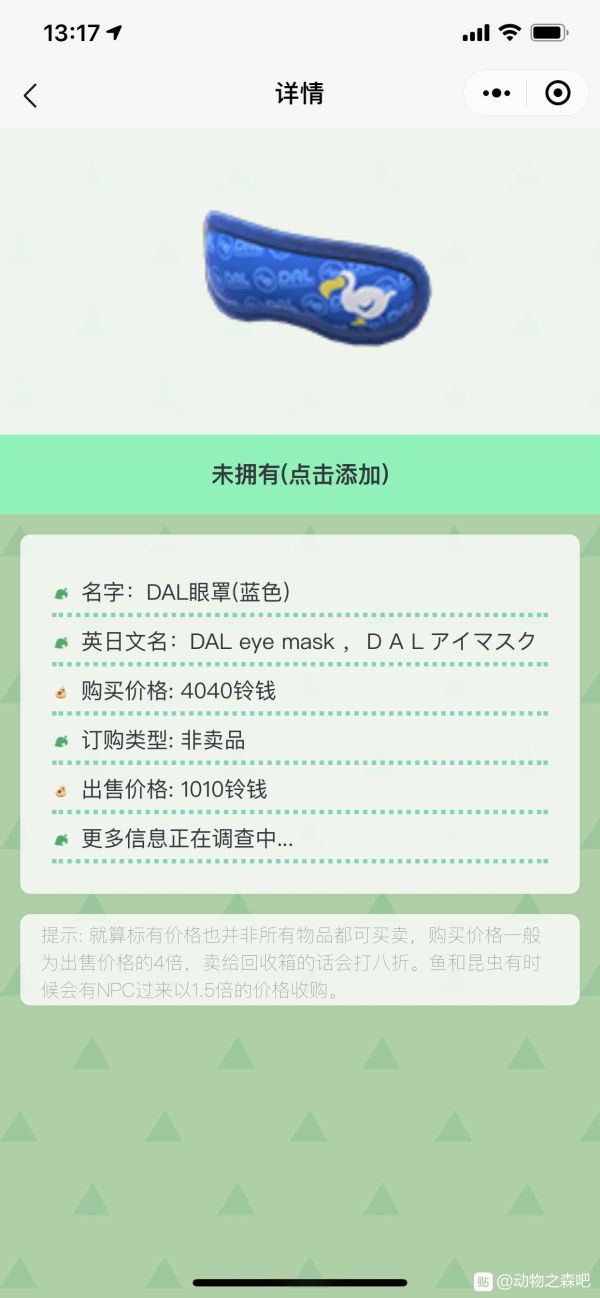Image resolution: width=600 pixels, height=1298 pixels.
Task: Tap 未拥有(点击添加) to add item
Action: click(300, 474)
